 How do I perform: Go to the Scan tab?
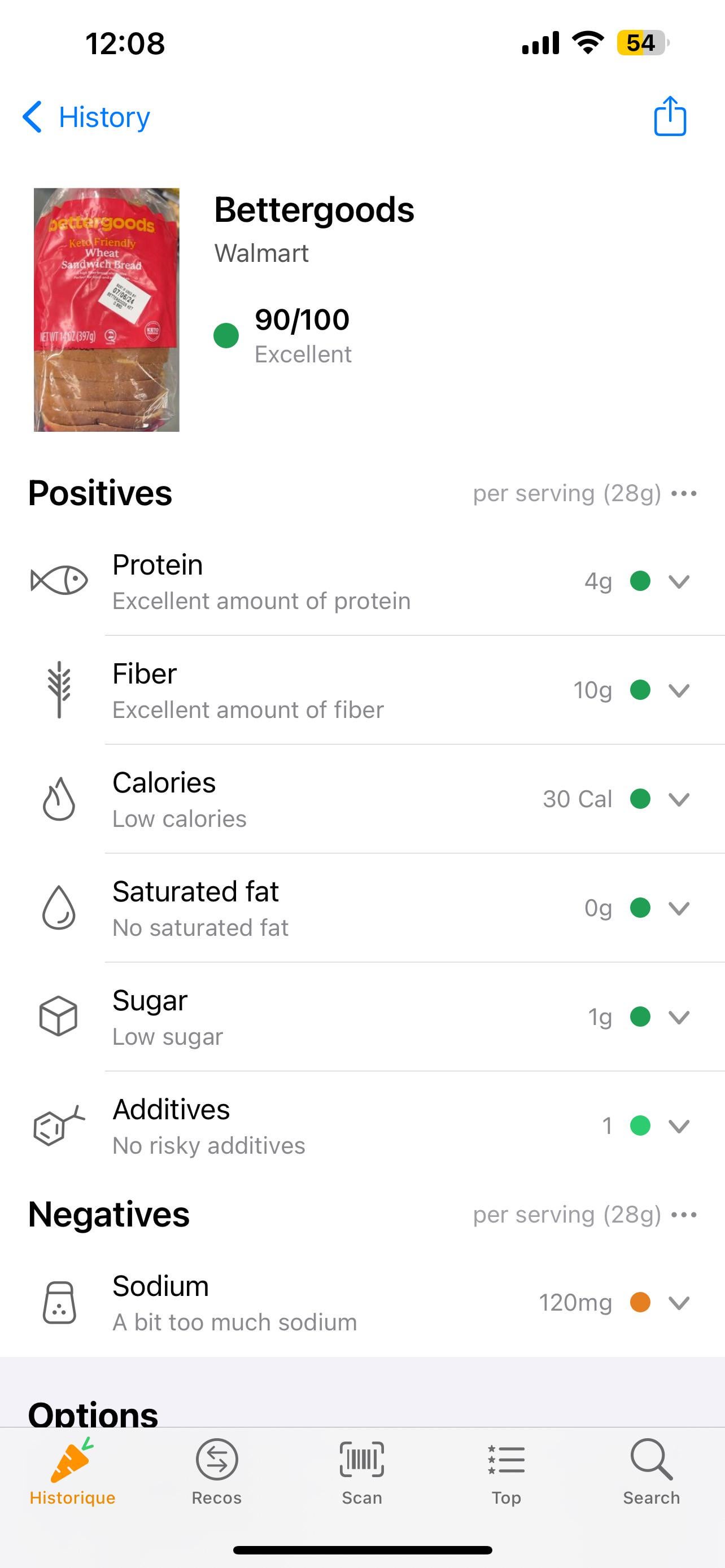tap(361, 1471)
